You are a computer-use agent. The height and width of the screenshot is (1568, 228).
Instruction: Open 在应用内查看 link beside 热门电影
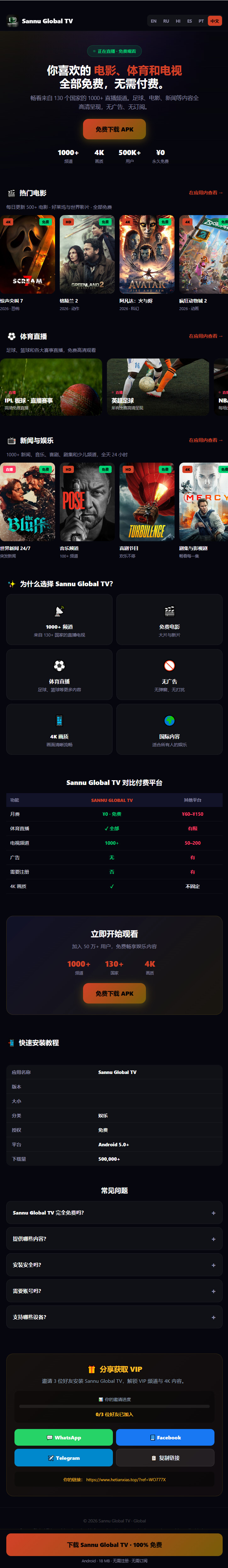pyautogui.click(x=205, y=192)
